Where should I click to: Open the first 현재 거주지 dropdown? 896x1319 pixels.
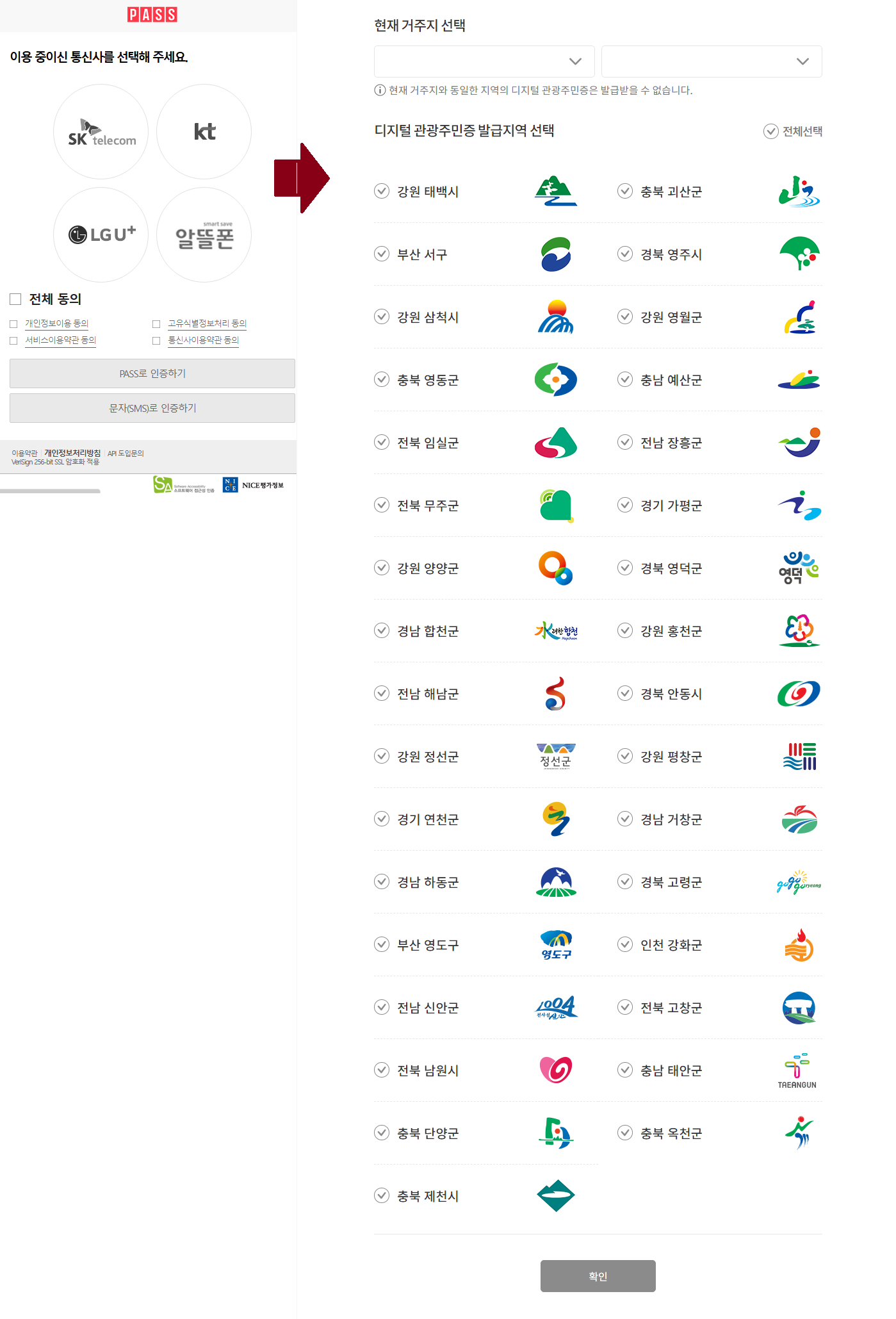click(x=484, y=61)
